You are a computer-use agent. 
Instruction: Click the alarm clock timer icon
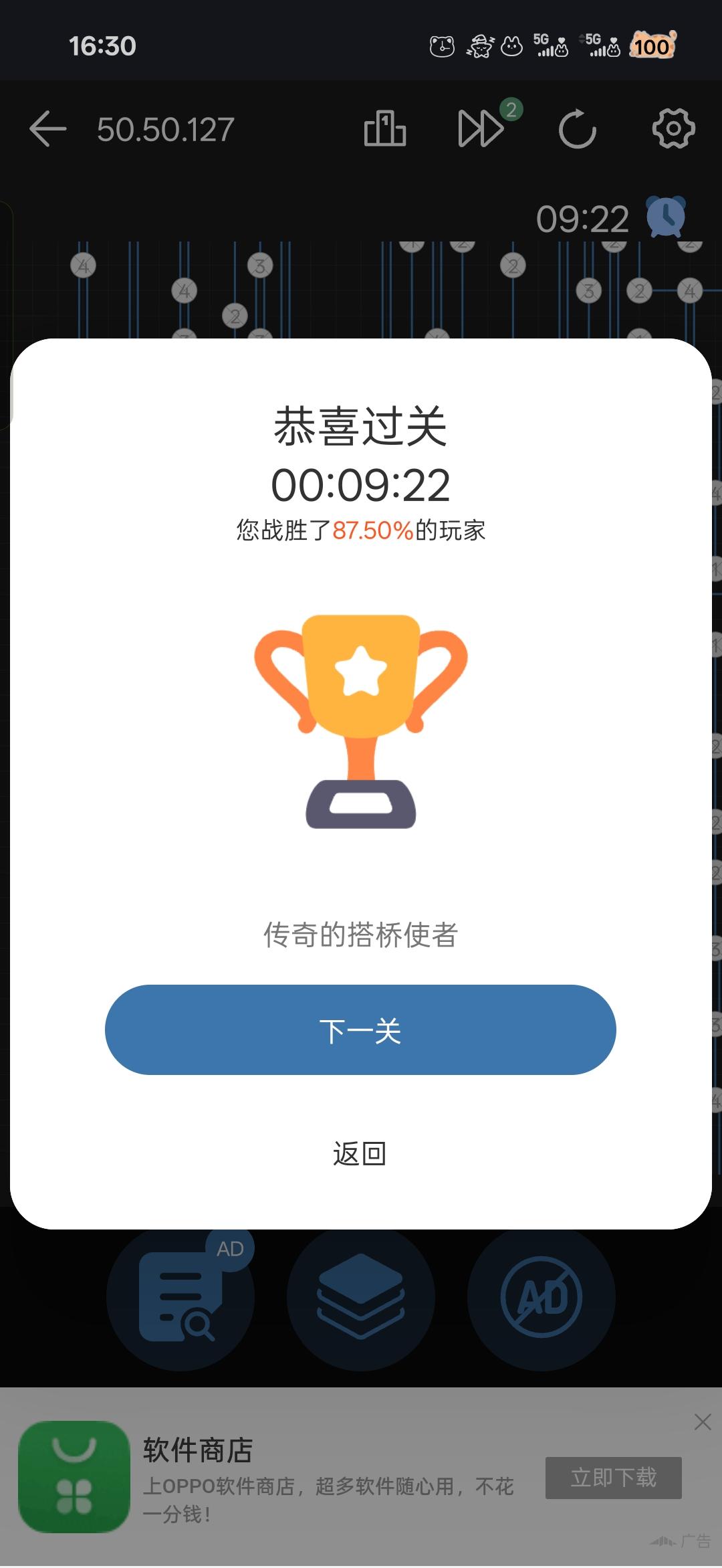click(x=667, y=216)
